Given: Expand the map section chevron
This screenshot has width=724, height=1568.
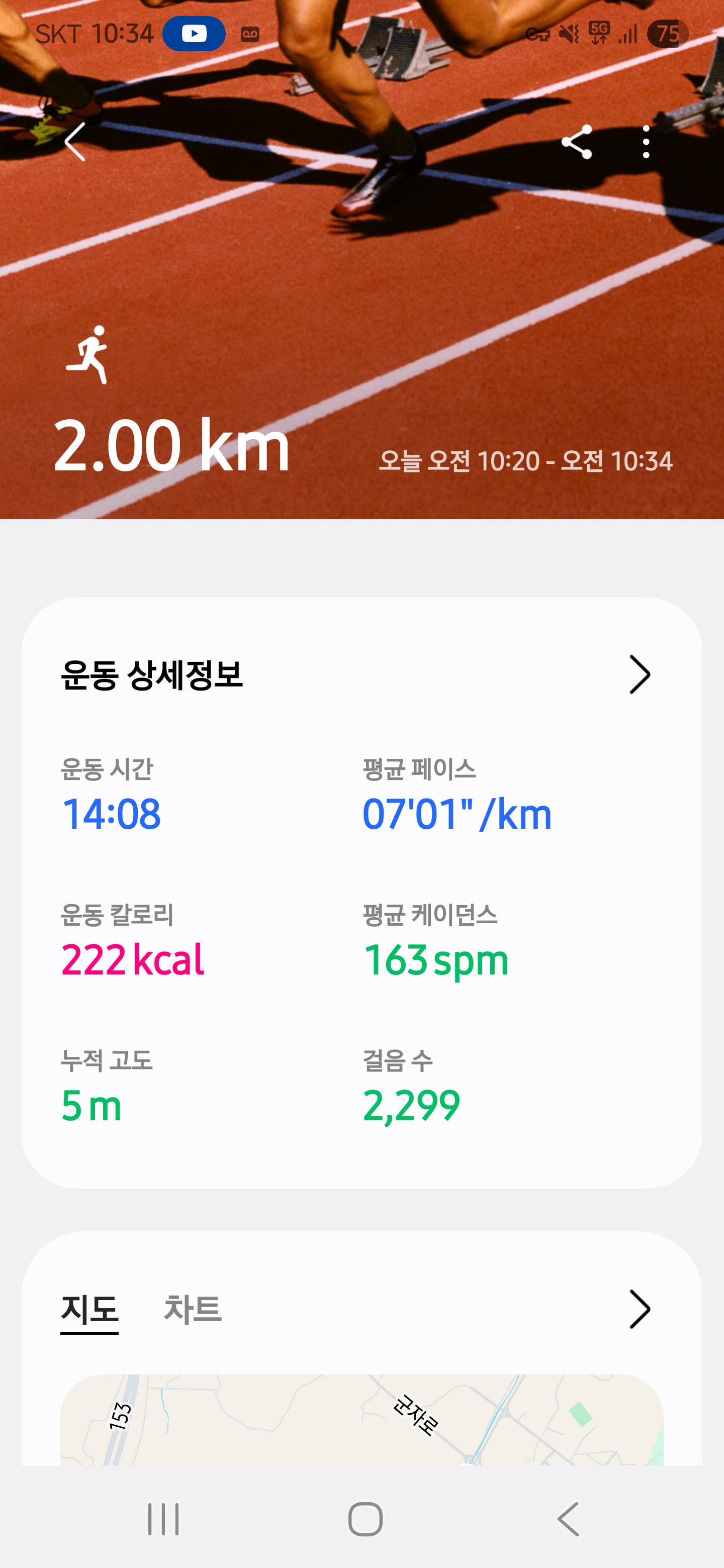Looking at the screenshot, I should 640,1309.
